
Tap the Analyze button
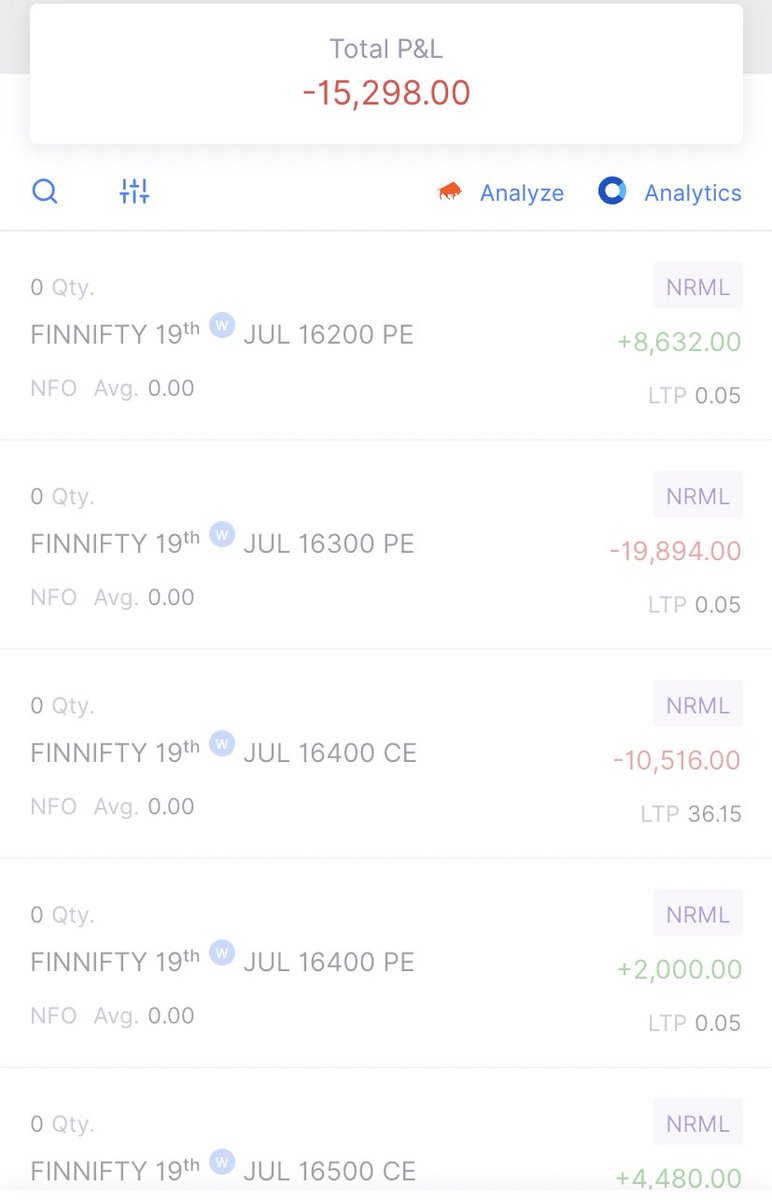coord(502,193)
